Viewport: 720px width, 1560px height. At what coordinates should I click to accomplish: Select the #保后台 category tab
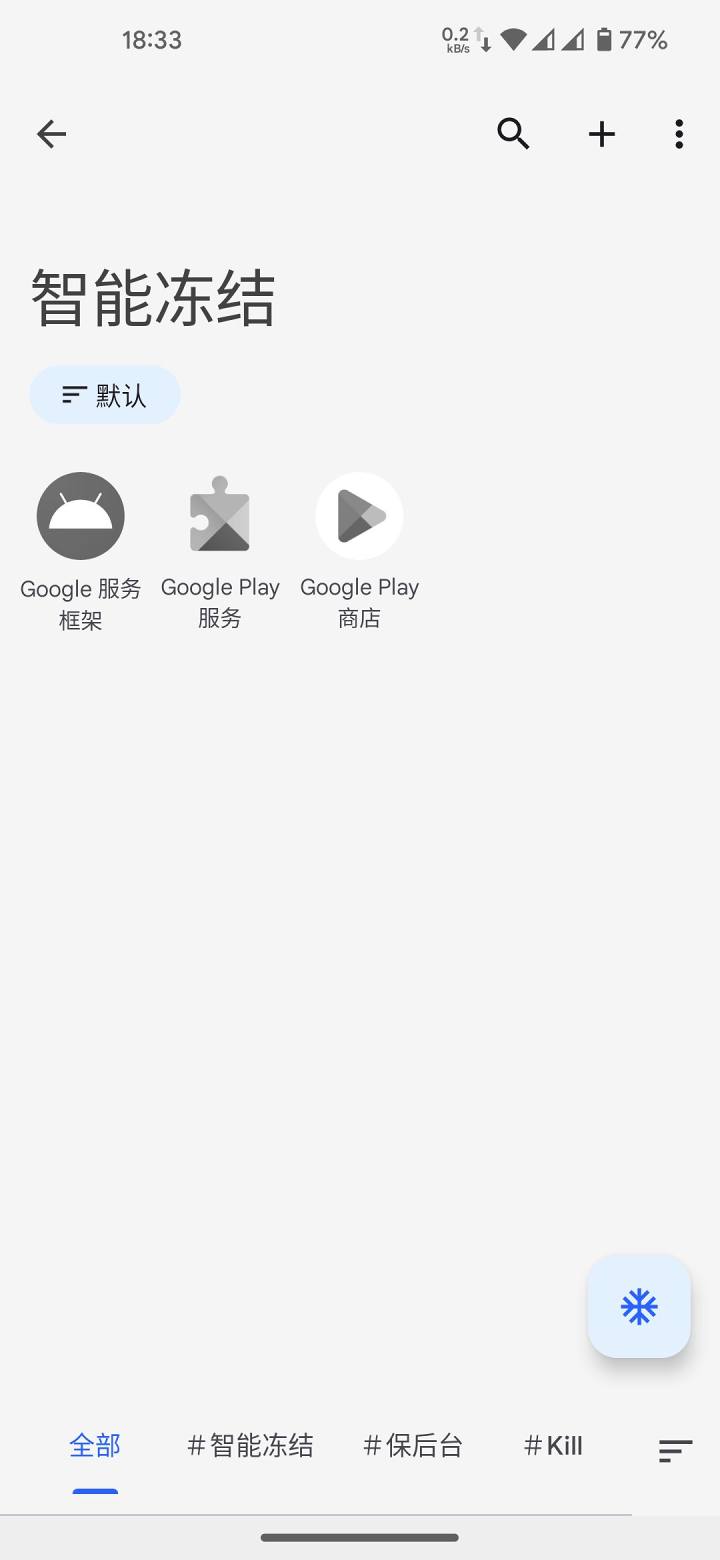412,1446
